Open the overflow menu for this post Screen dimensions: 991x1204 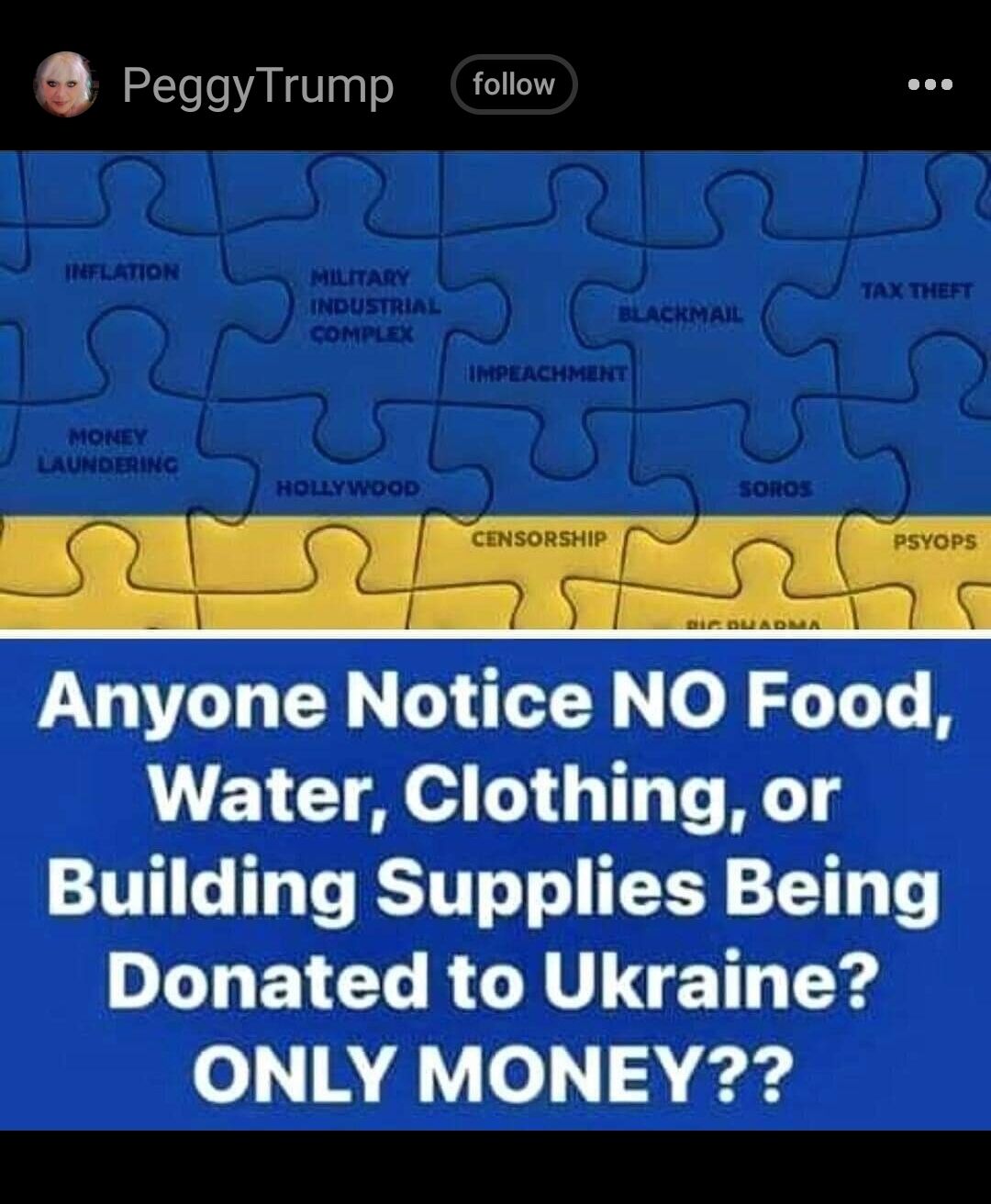(930, 84)
